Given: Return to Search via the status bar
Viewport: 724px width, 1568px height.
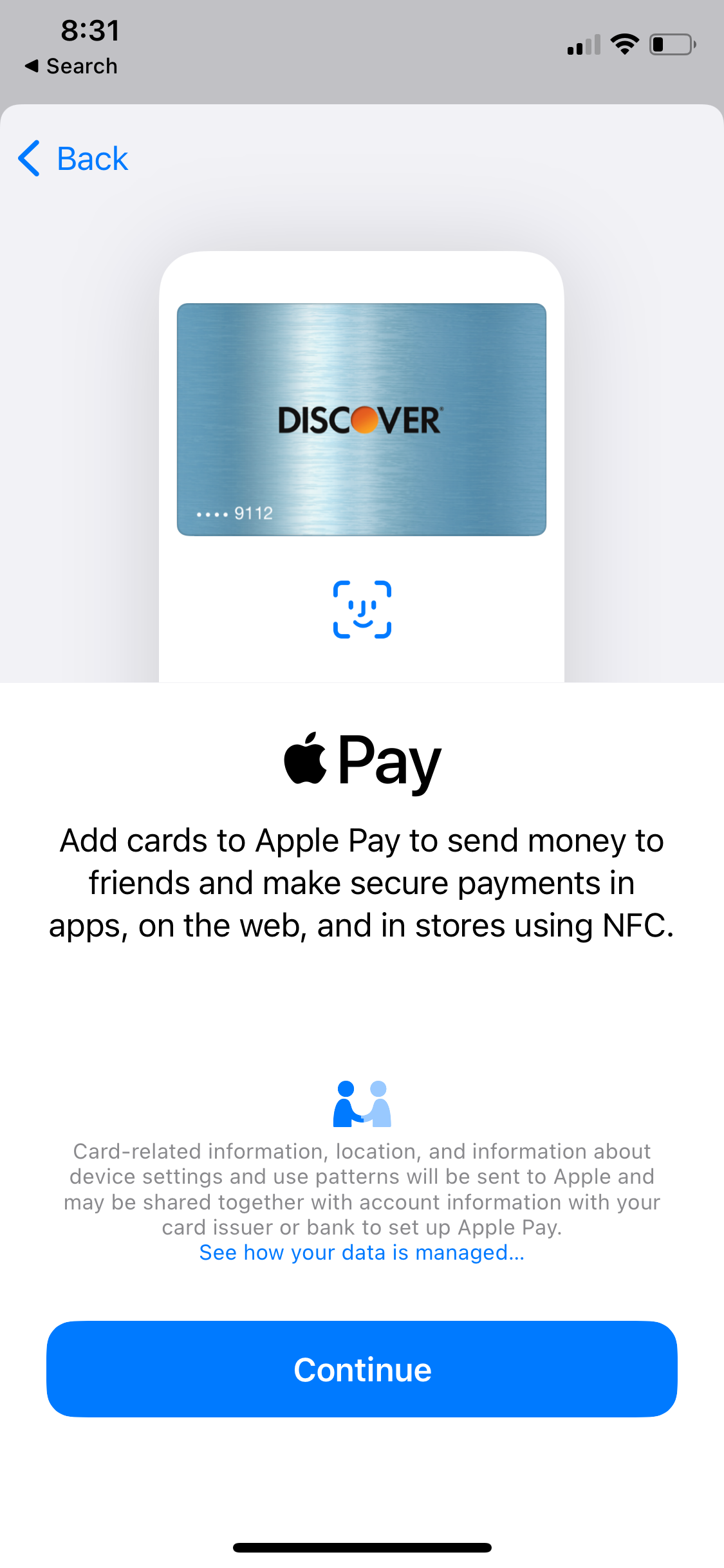Looking at the screenshot, I should (x=71, y=66).
